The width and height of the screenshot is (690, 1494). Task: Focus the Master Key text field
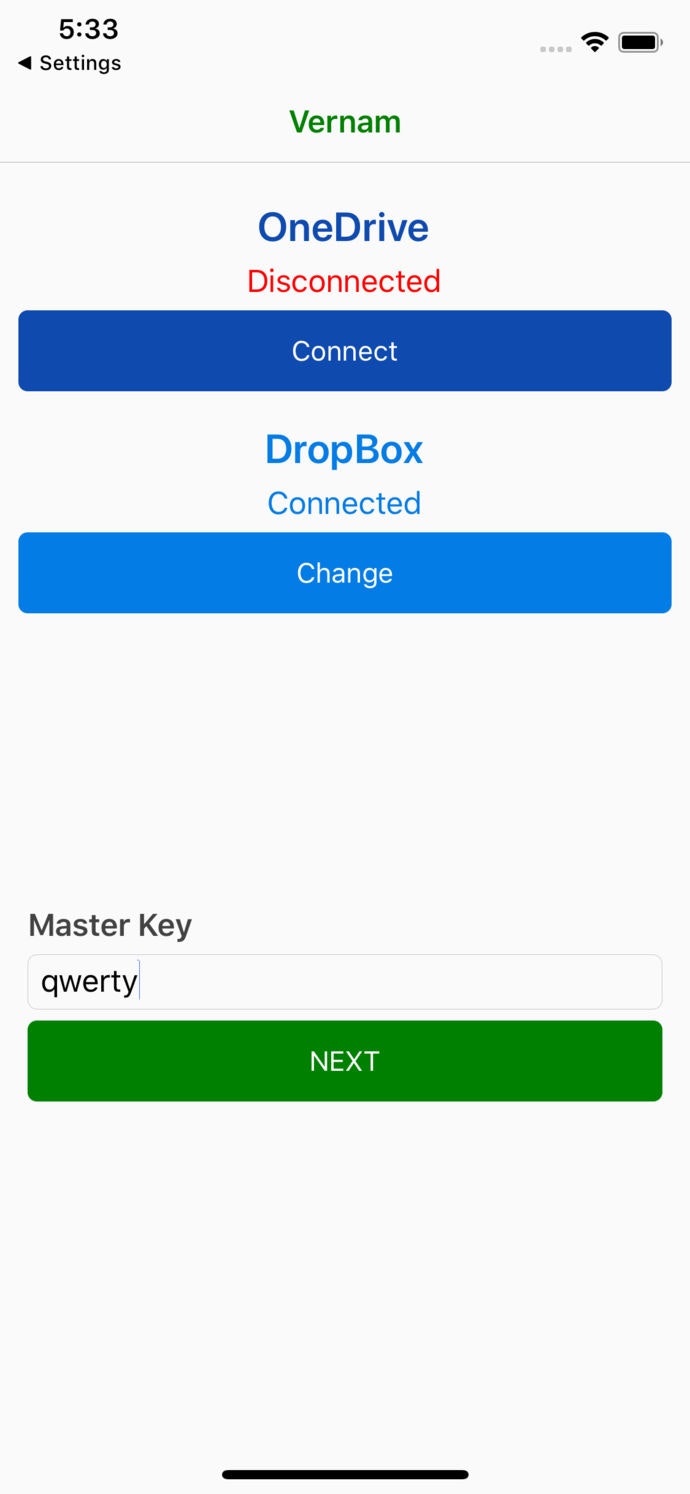point(344,982)
